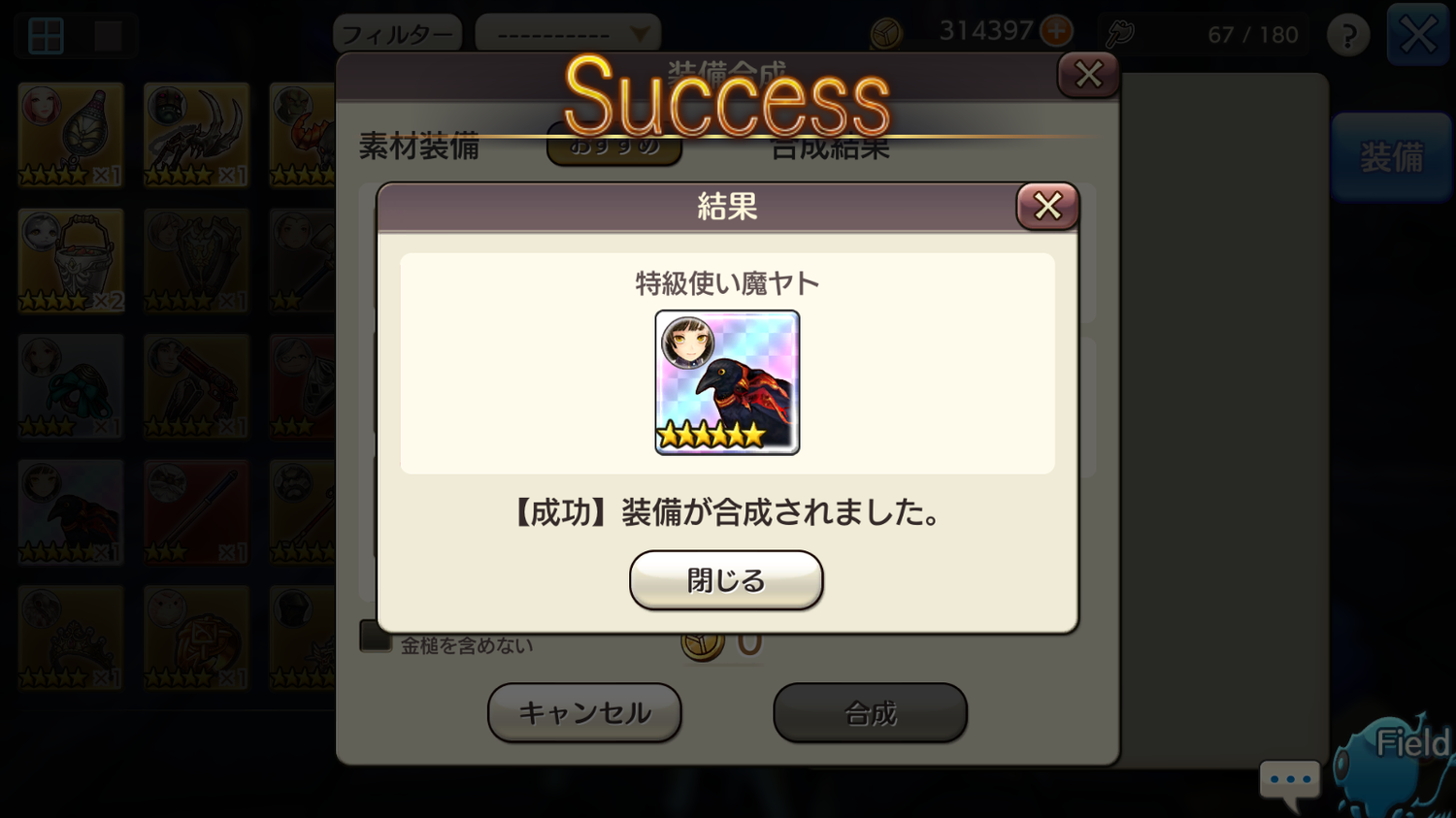Open the 特級使い魔ヤト equipment icon
Viewport: 1456px width, 818px height.
coord(727,382)
